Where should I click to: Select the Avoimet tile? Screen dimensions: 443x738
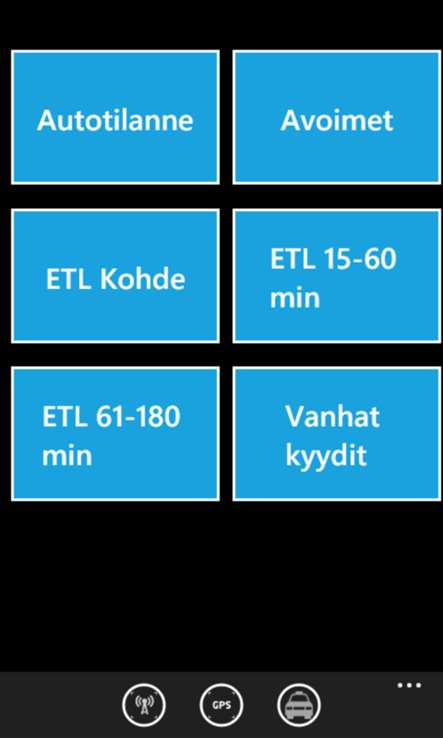[x=337, y=117]
